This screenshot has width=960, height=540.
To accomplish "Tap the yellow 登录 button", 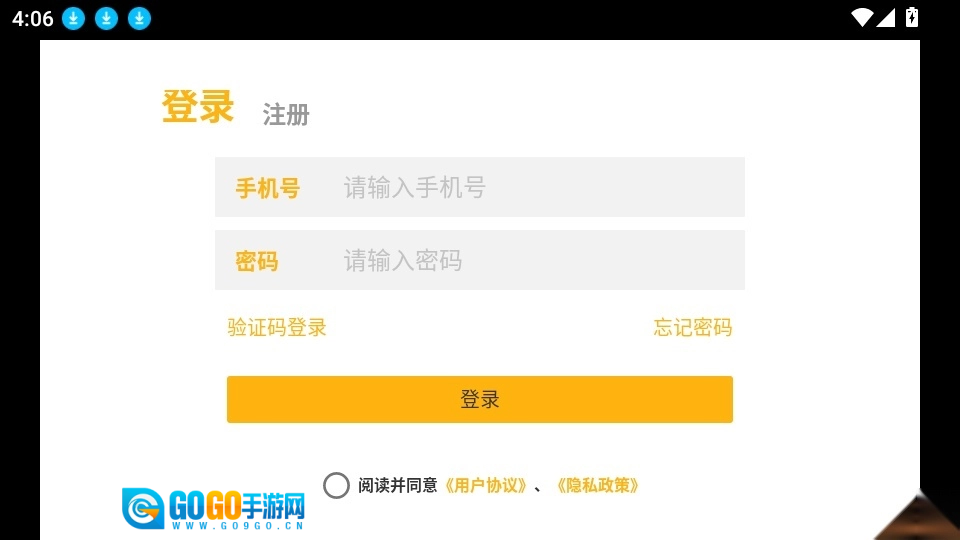I will tap(479, 399).
